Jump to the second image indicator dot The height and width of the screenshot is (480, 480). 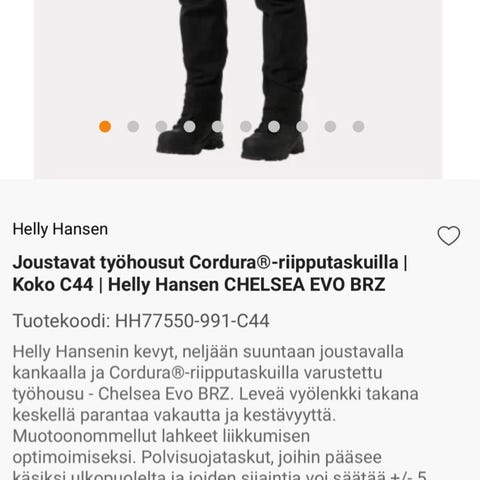click(x=133, y=127)
